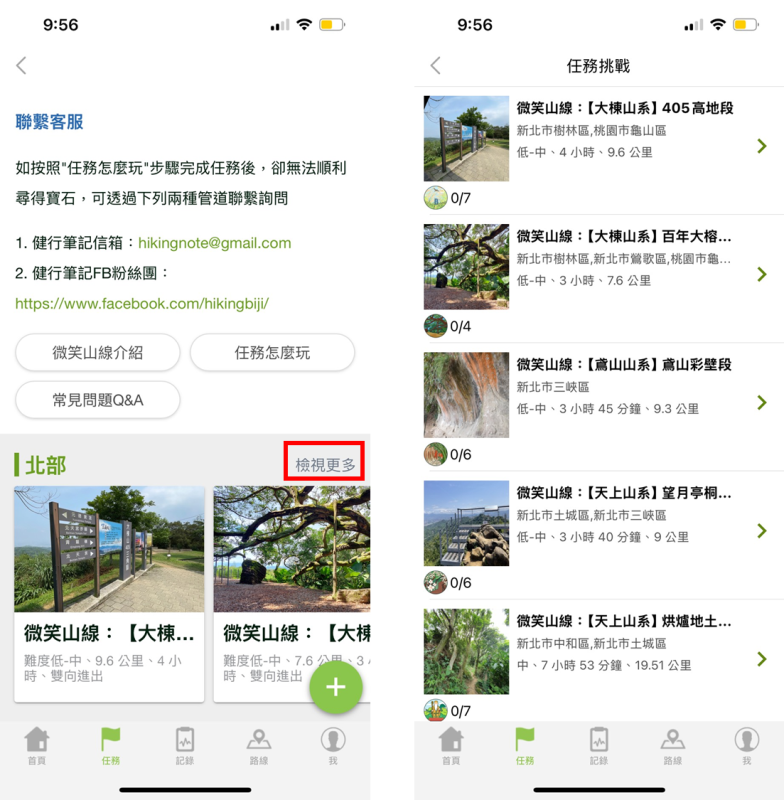784x800 pixels.
Task: Open the 微笑山線介紹 chip
Action: pyautogui.click(x=98, y=353)
